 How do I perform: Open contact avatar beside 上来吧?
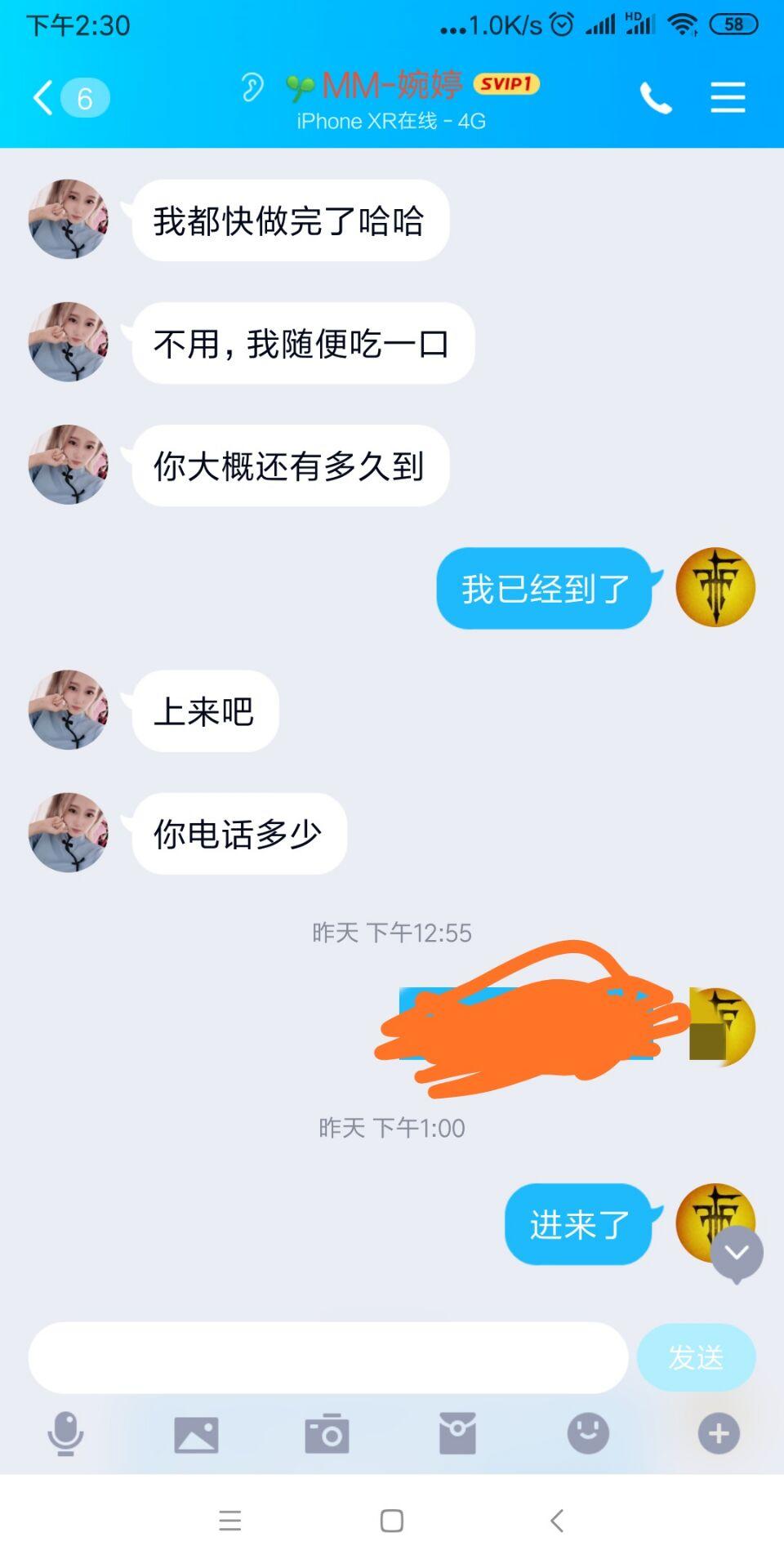69,710
